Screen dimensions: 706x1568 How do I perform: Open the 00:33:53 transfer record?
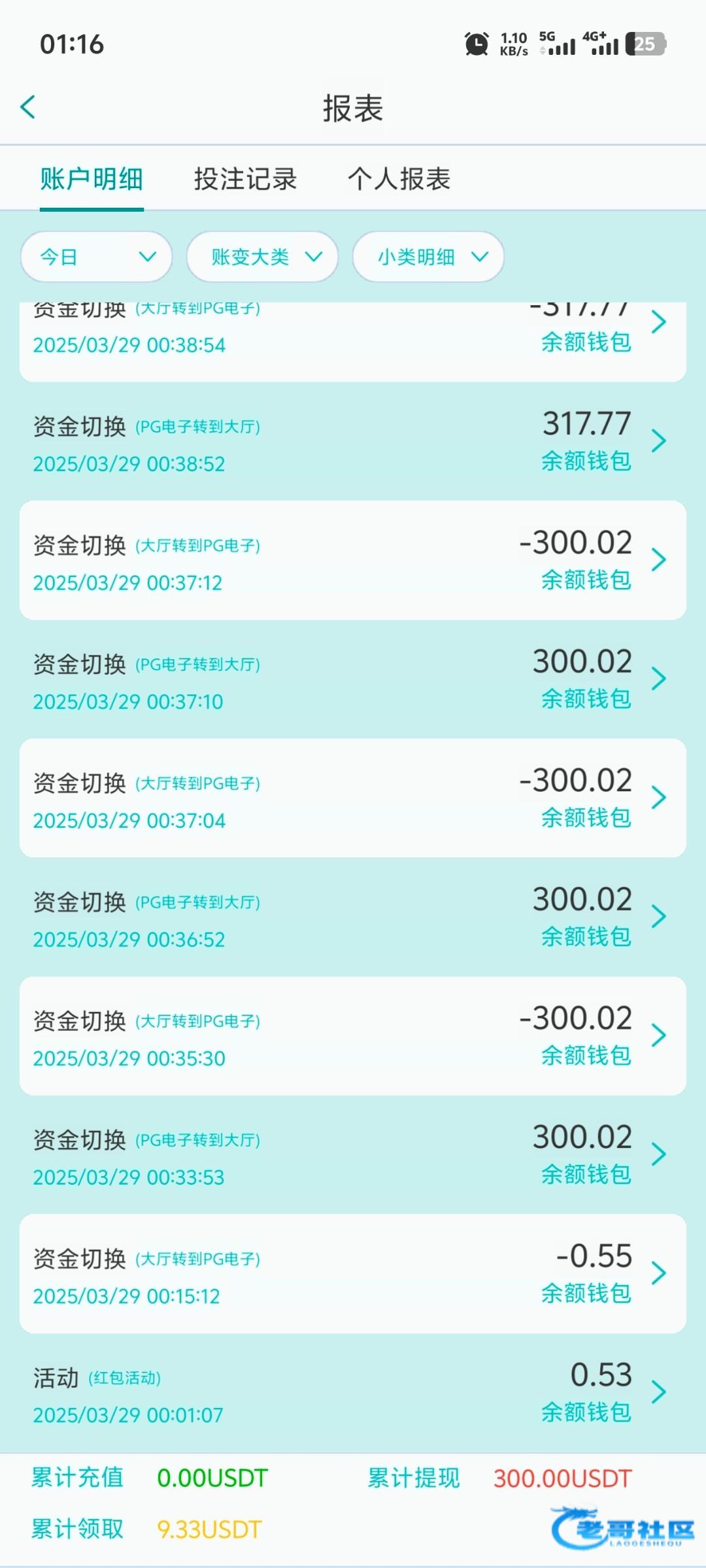(x=353, y=1155)
